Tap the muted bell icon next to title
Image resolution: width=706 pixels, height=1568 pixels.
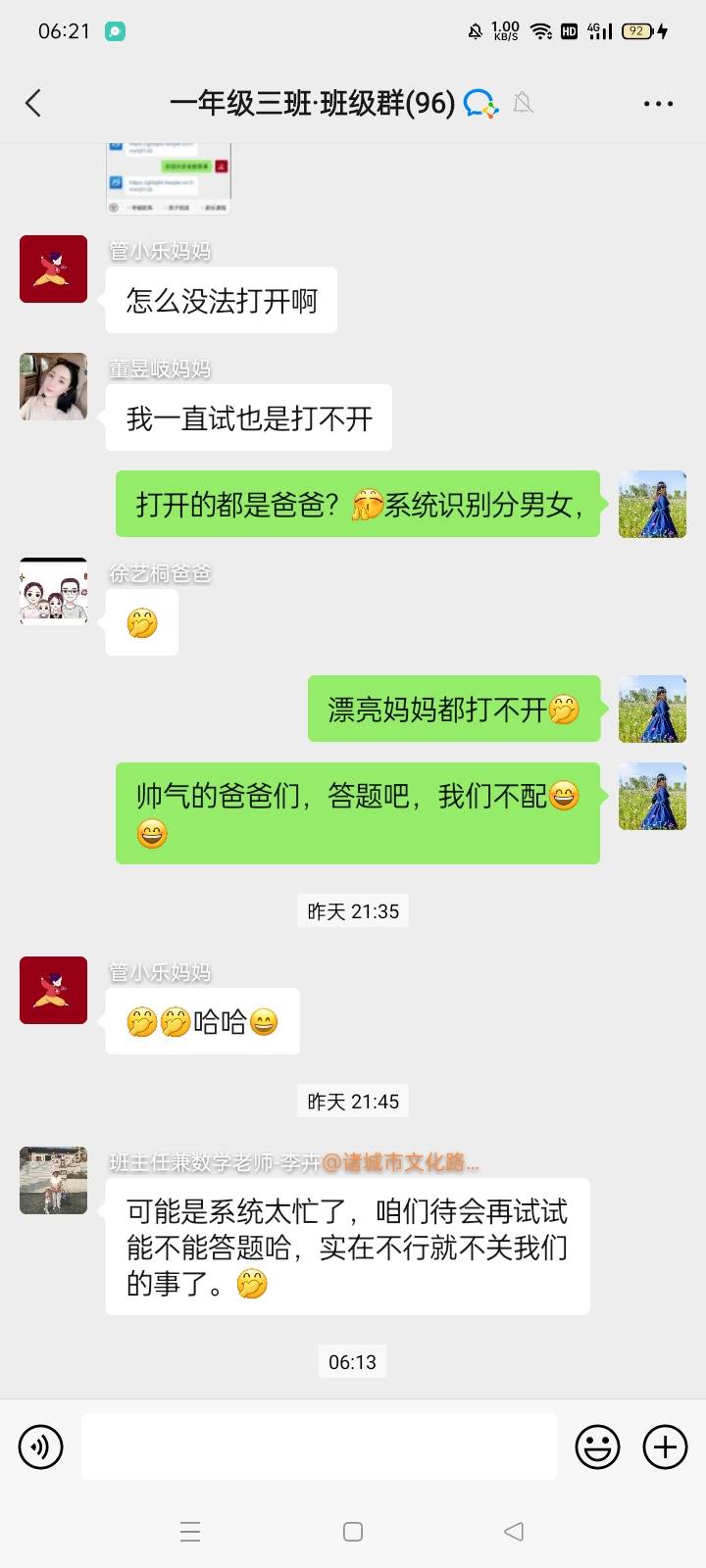point(523,101)
